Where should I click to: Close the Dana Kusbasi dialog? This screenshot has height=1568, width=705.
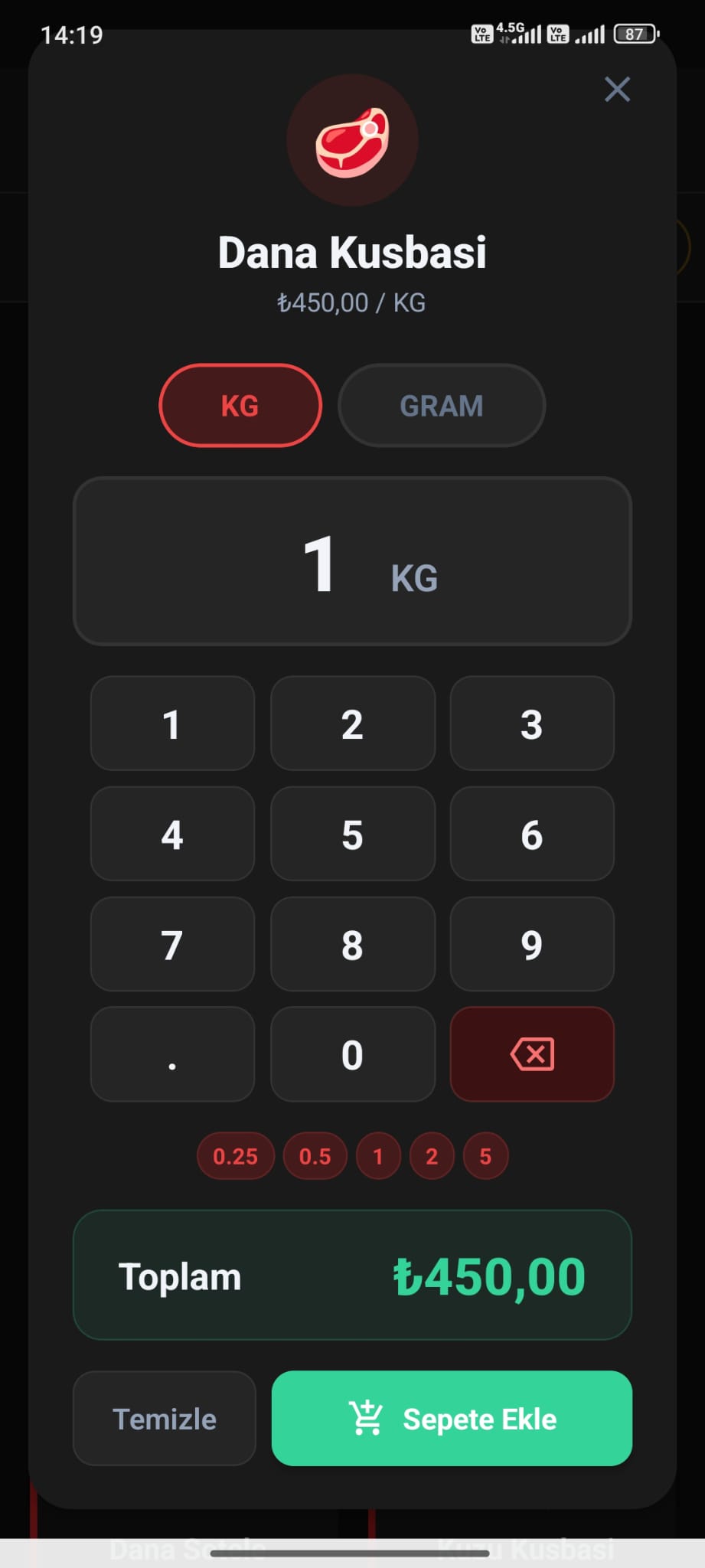[x=617, y=90]
